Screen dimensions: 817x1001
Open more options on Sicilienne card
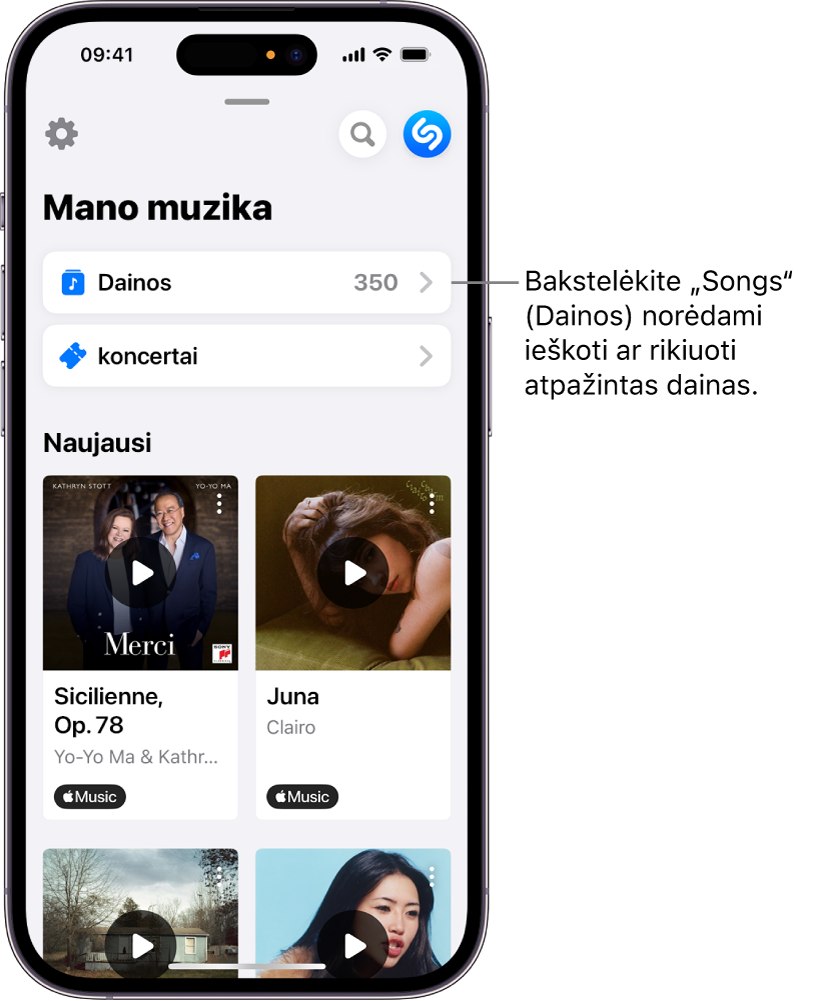pos(219,503)
